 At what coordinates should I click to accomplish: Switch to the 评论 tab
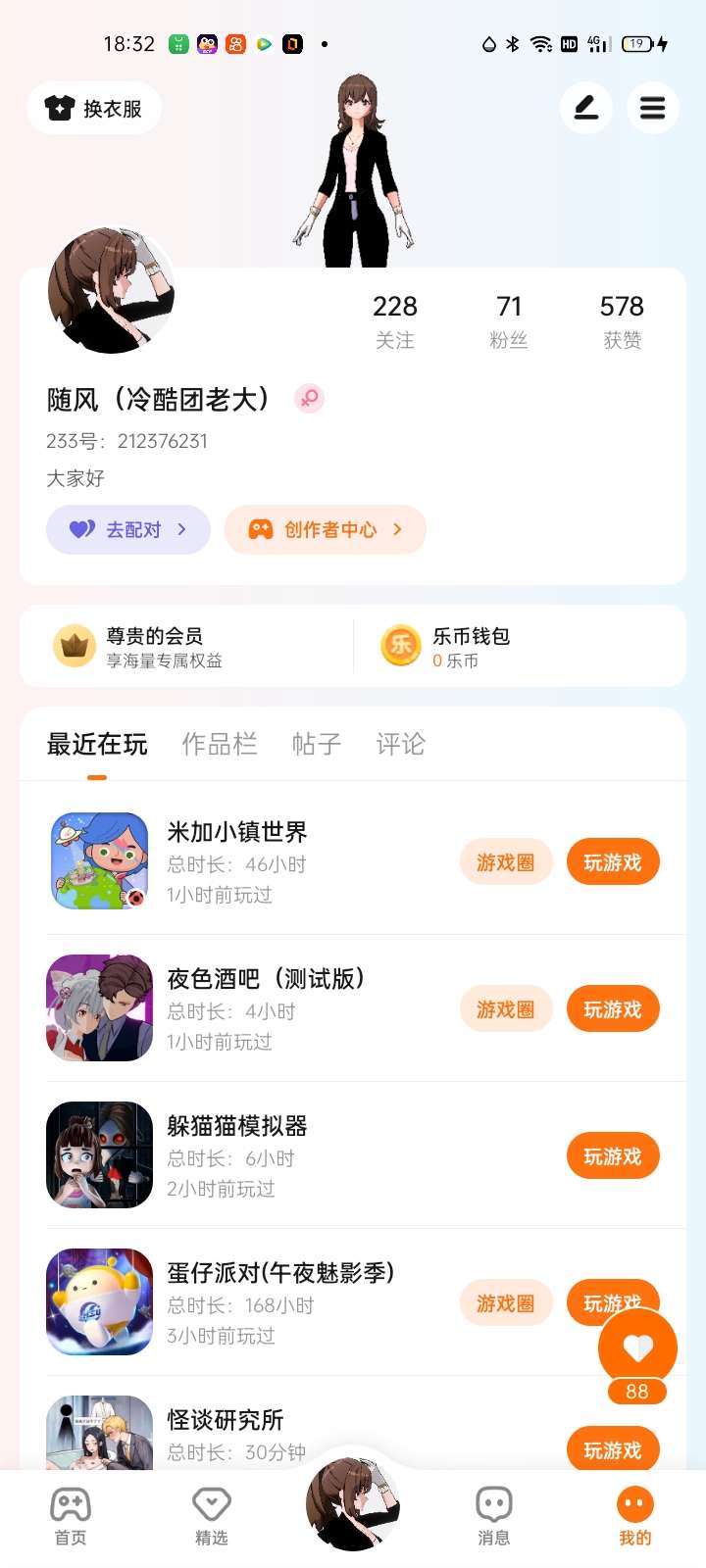tap(401, 745)
